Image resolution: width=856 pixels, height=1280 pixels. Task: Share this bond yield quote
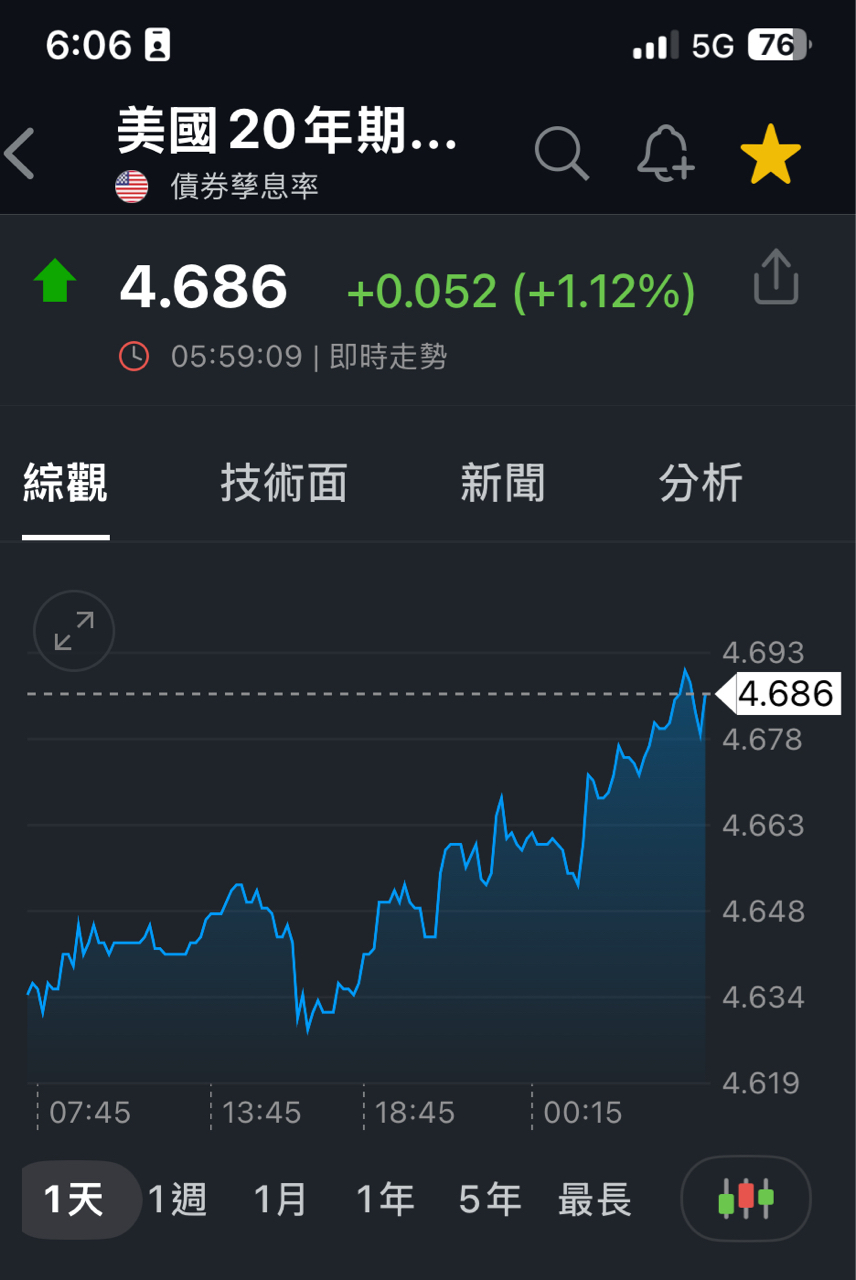(776, 277)
